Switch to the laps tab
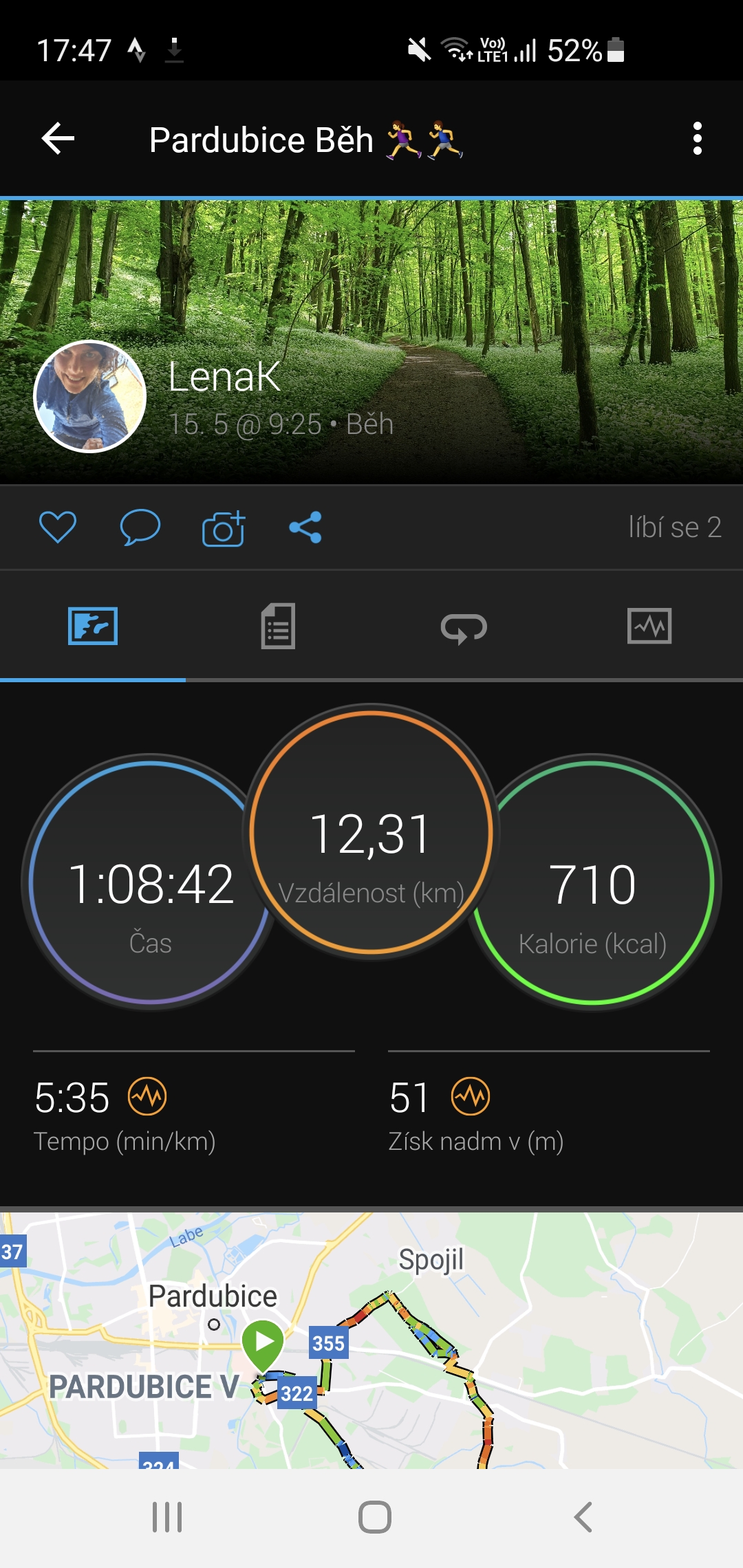 [x=464, y=627]
